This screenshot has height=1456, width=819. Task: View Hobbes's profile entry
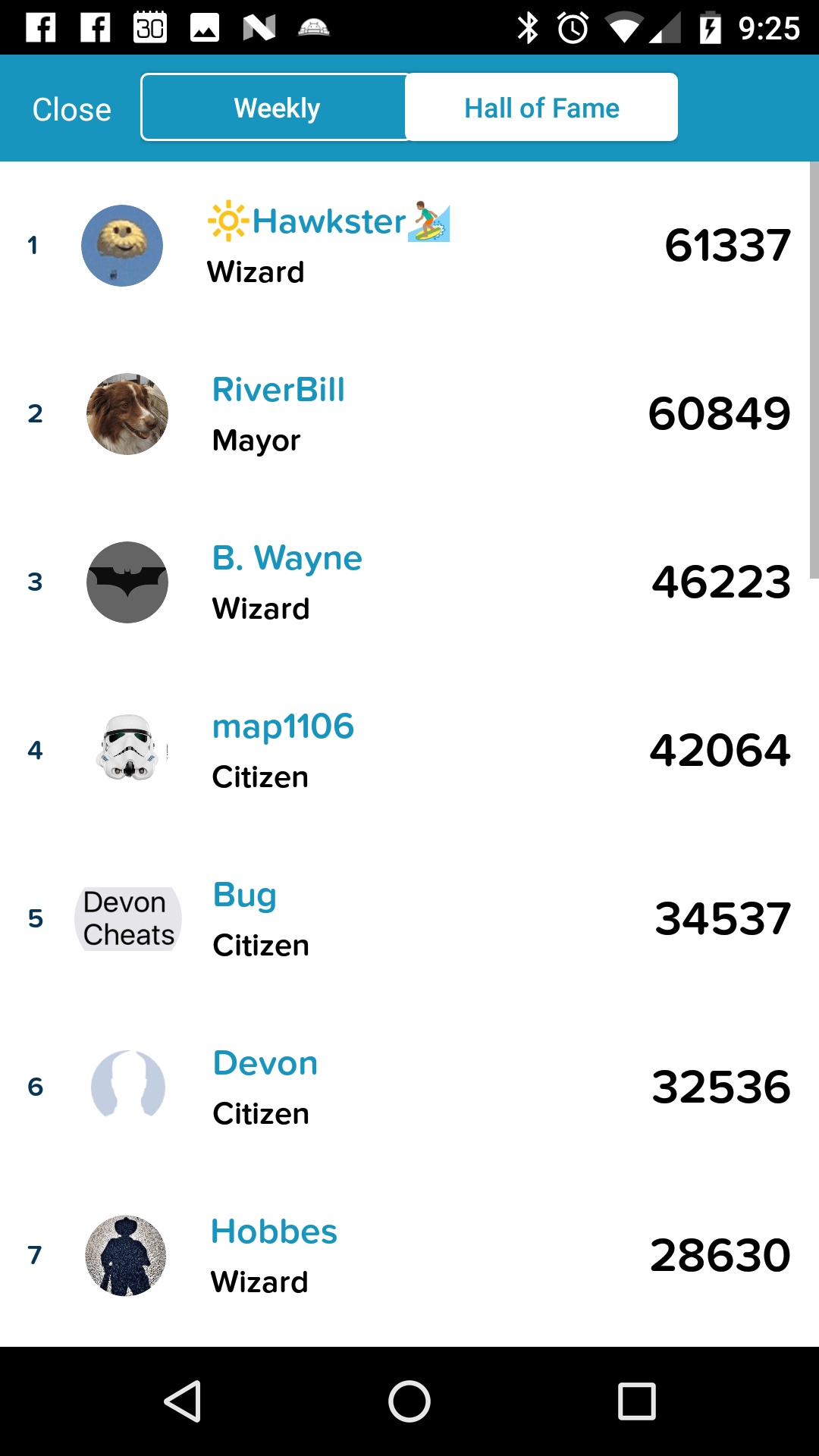pyautogui.click(x=409, y=1256)
